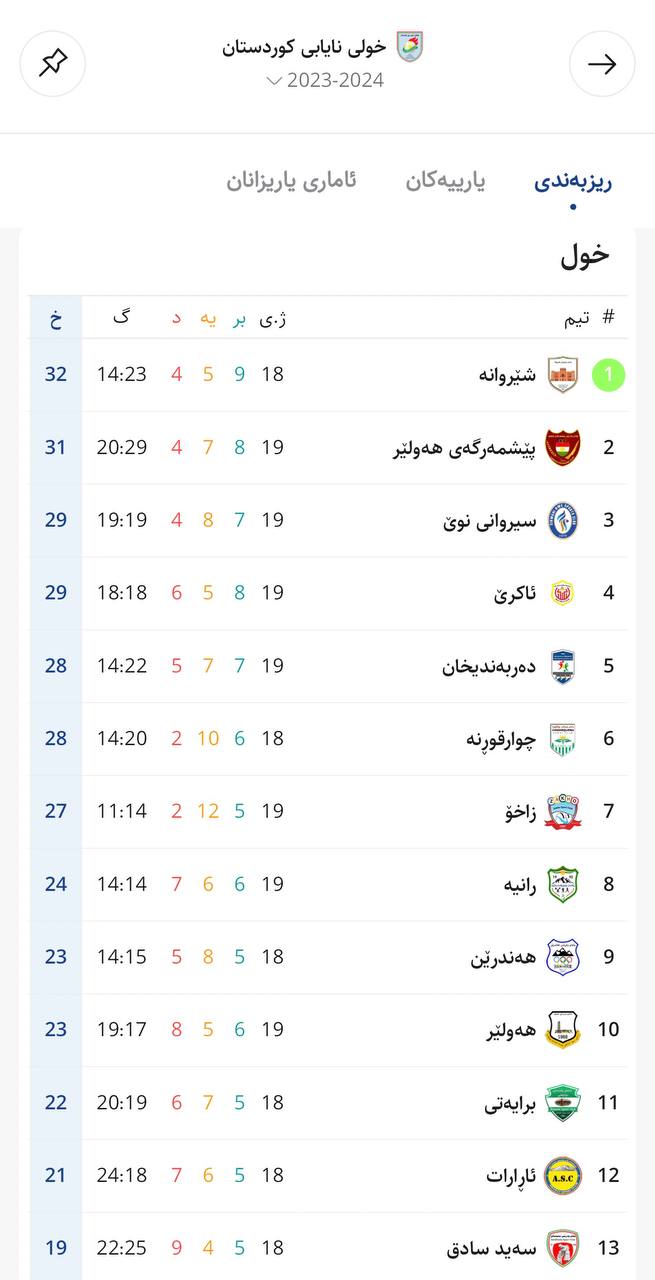
Task: Open team شێروانە in first place
Action: (508, 375)
